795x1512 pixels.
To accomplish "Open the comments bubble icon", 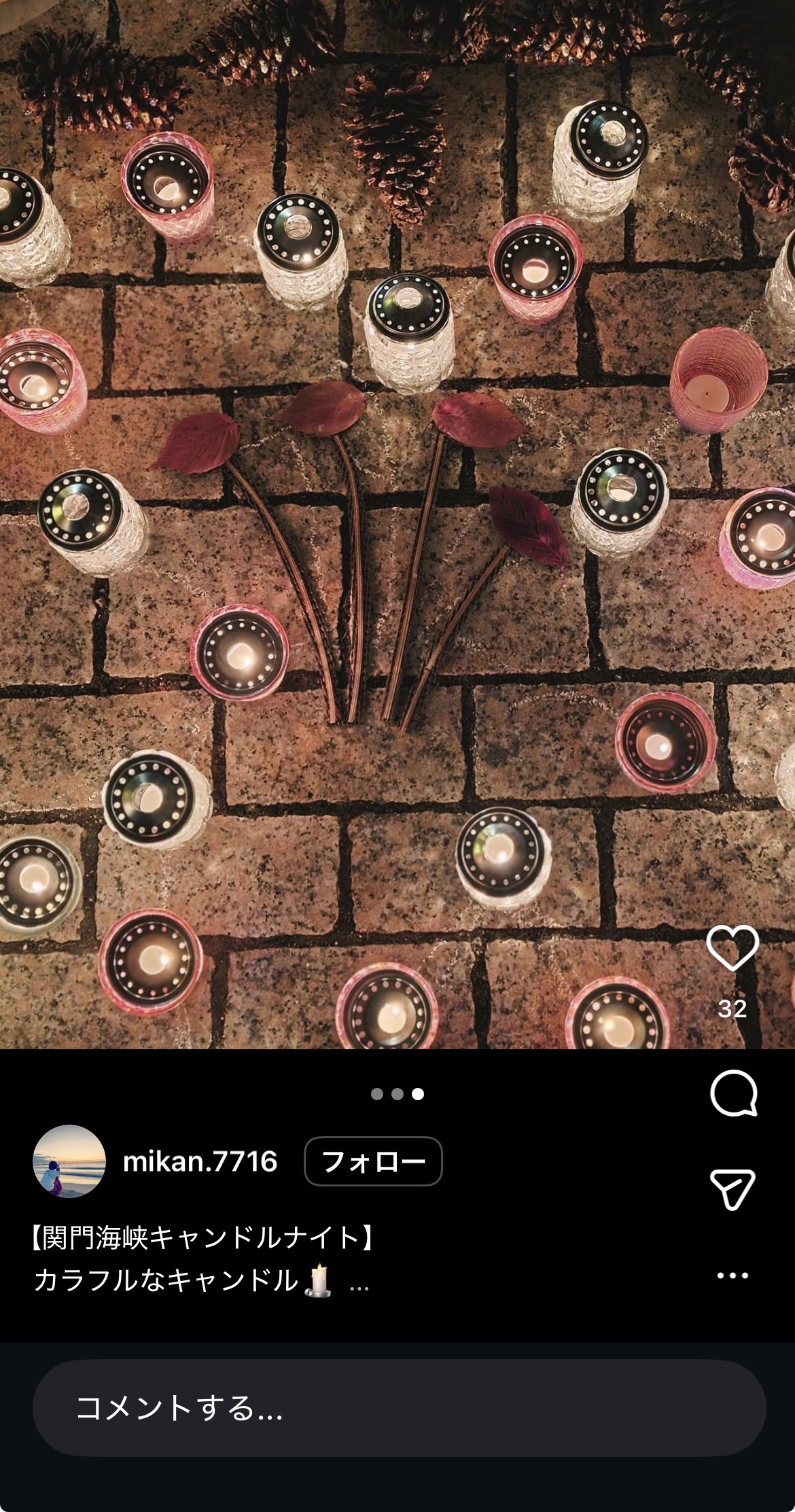I will pyautogui.click(x=733, y=1093).
